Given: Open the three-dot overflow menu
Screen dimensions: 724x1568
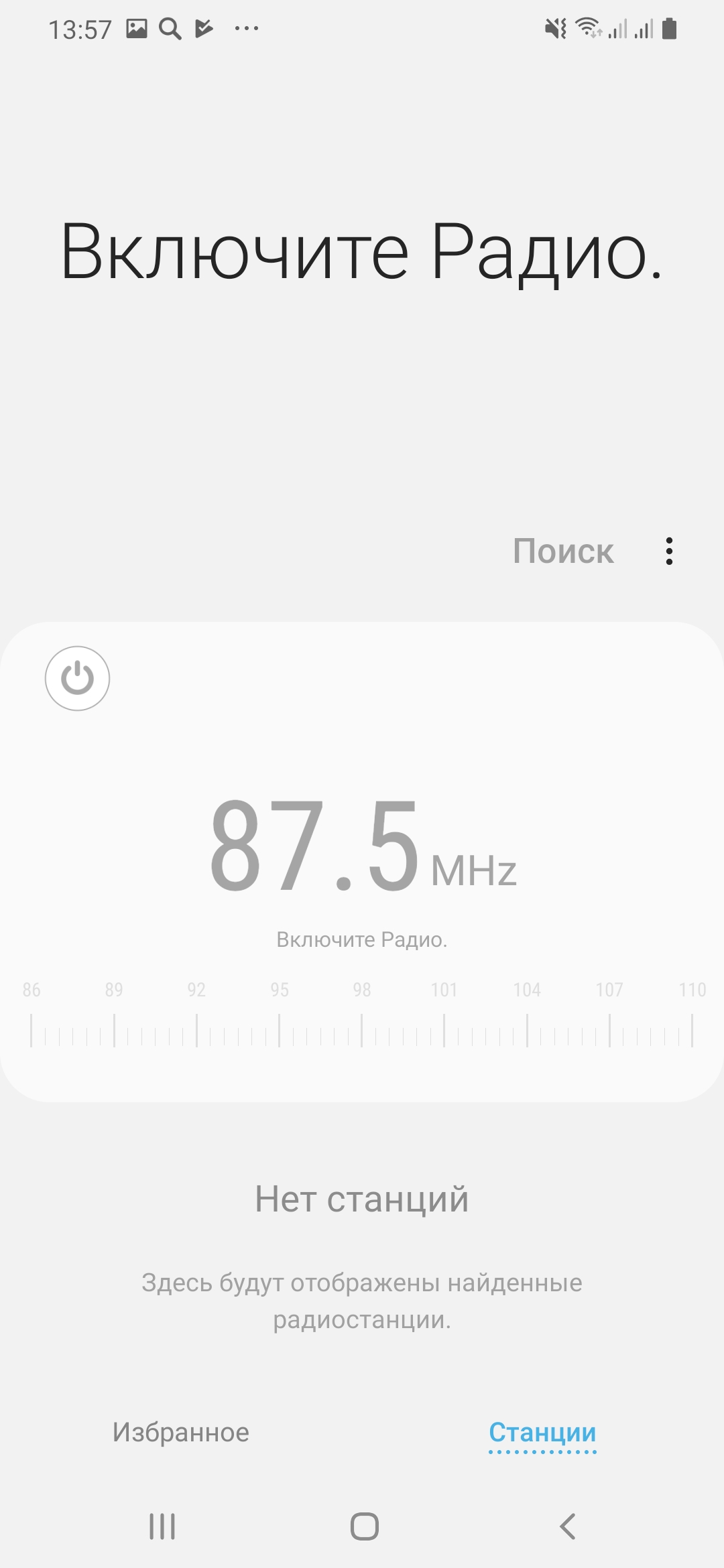Looking at the screenshot, I should pyautogui.click(x=669, y=551).
